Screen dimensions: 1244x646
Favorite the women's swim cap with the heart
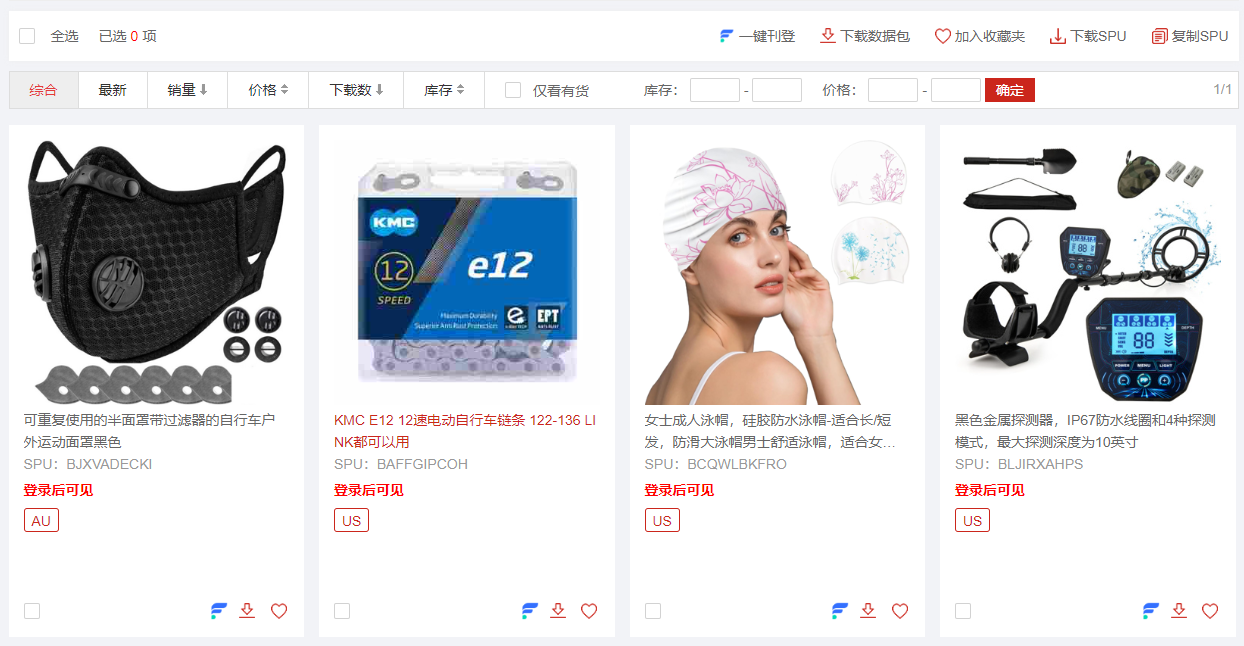900,611
